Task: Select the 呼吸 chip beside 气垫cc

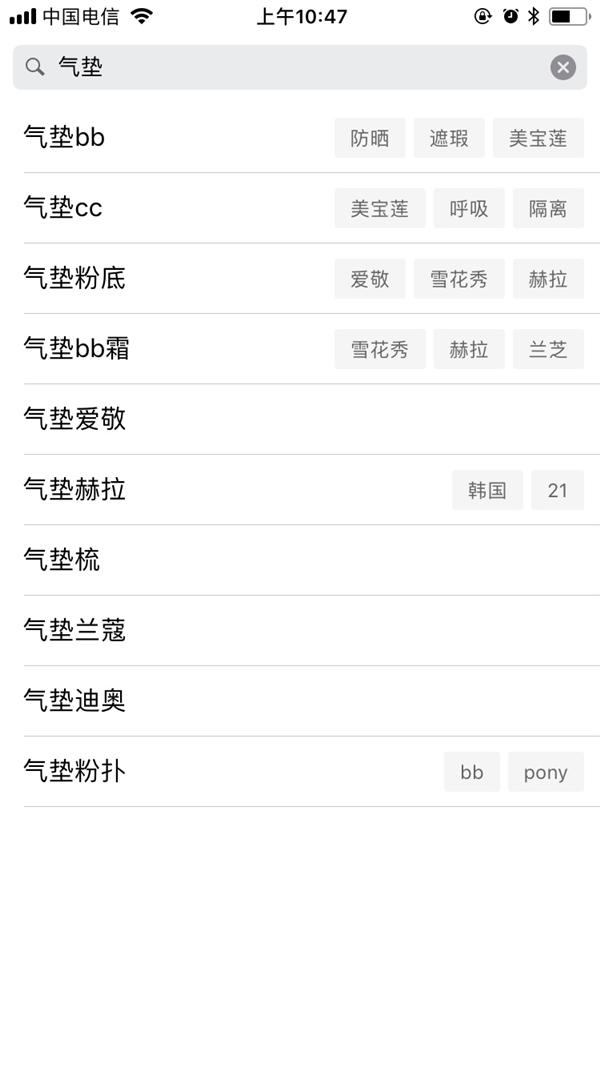Action: pos(469,208)
